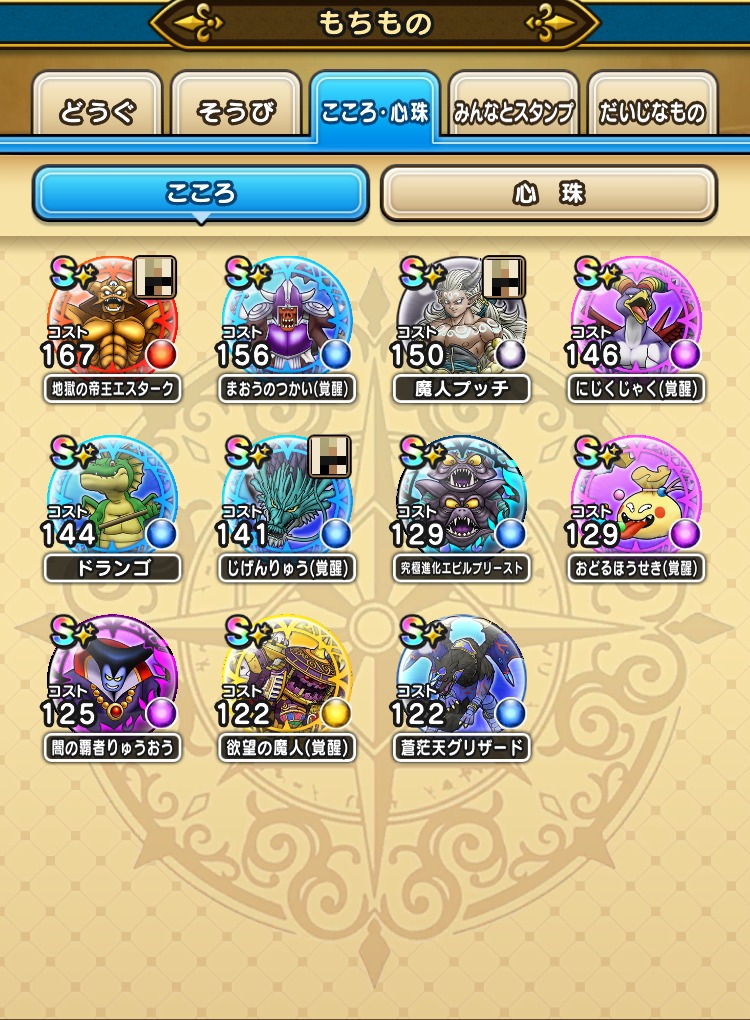Switch to the そうび tab
Viewport: 750px width, 1020px height.
click(x=236, y=111)
